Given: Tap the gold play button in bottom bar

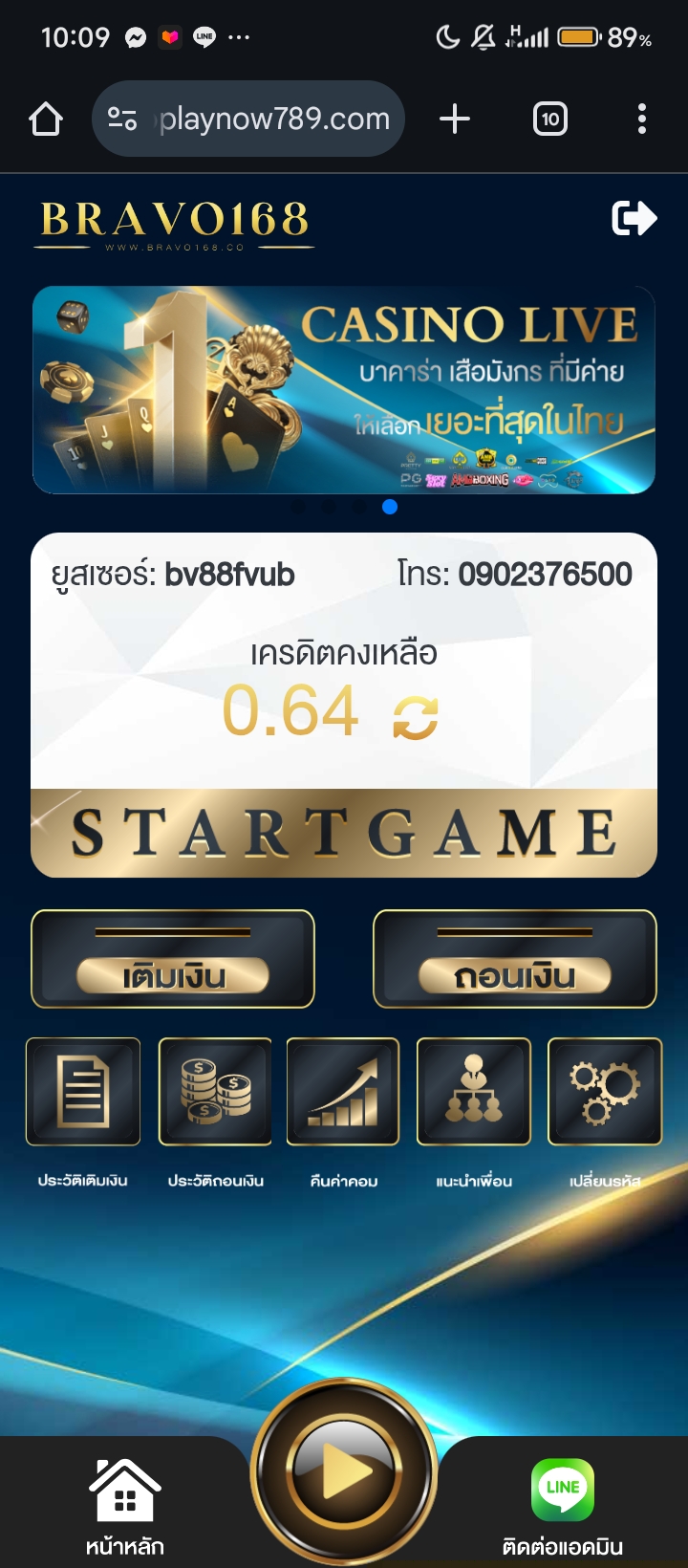Looking at the screenshot, I should pos(344,1472).
